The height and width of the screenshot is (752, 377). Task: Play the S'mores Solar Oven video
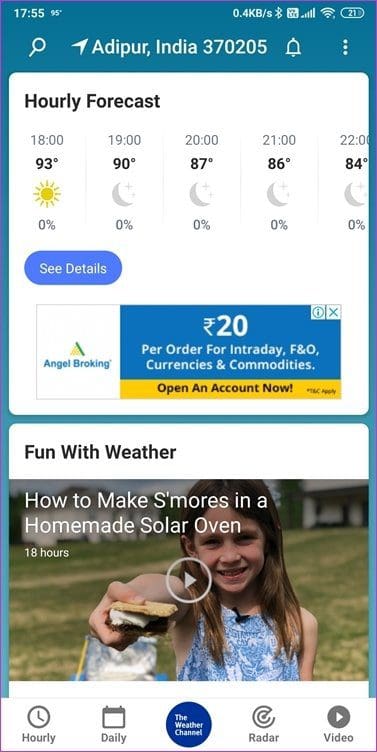click(188, 580)
